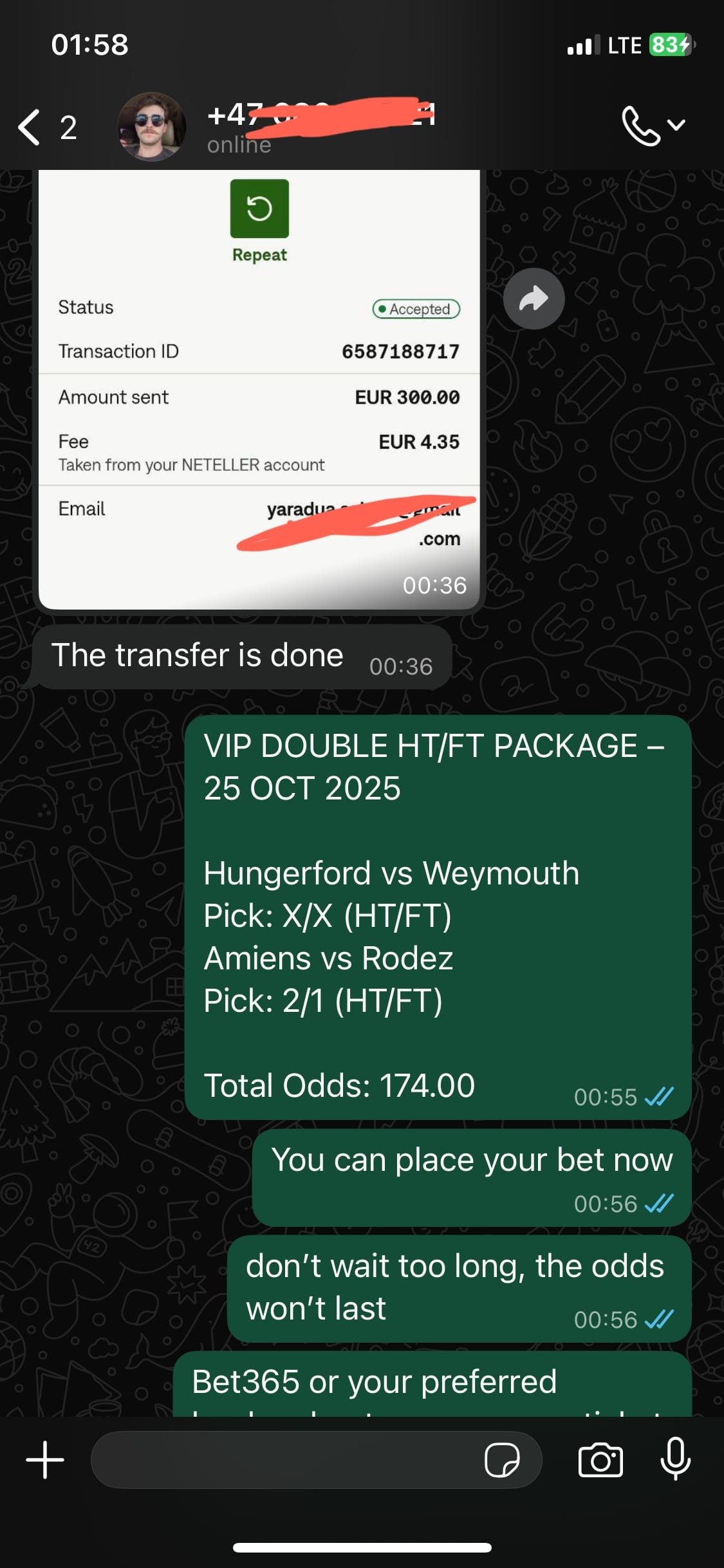Tap the message input field
724x1568 pixels.
point(283,1460)
